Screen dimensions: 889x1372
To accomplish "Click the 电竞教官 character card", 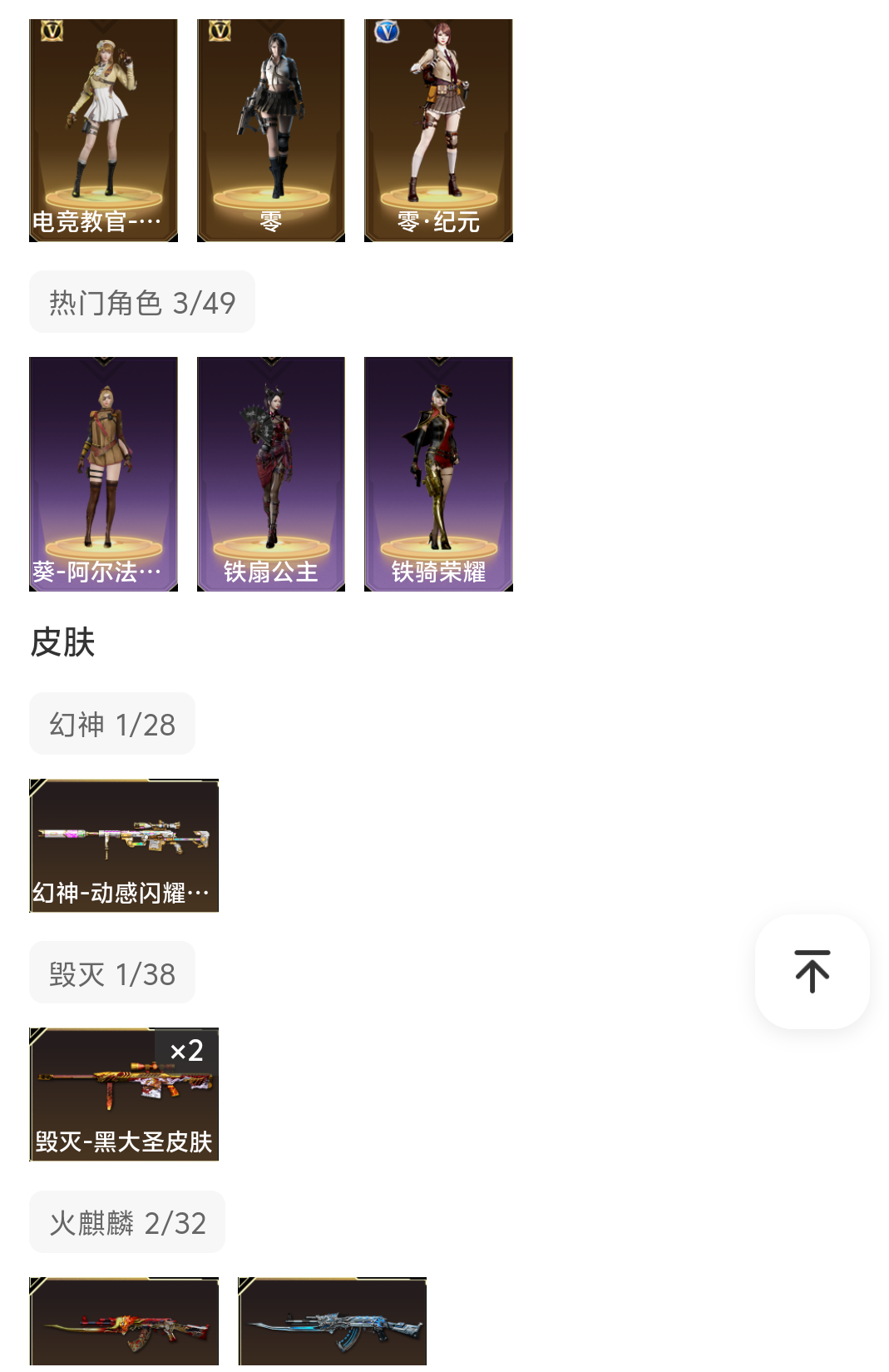I will tap(102, 129).
